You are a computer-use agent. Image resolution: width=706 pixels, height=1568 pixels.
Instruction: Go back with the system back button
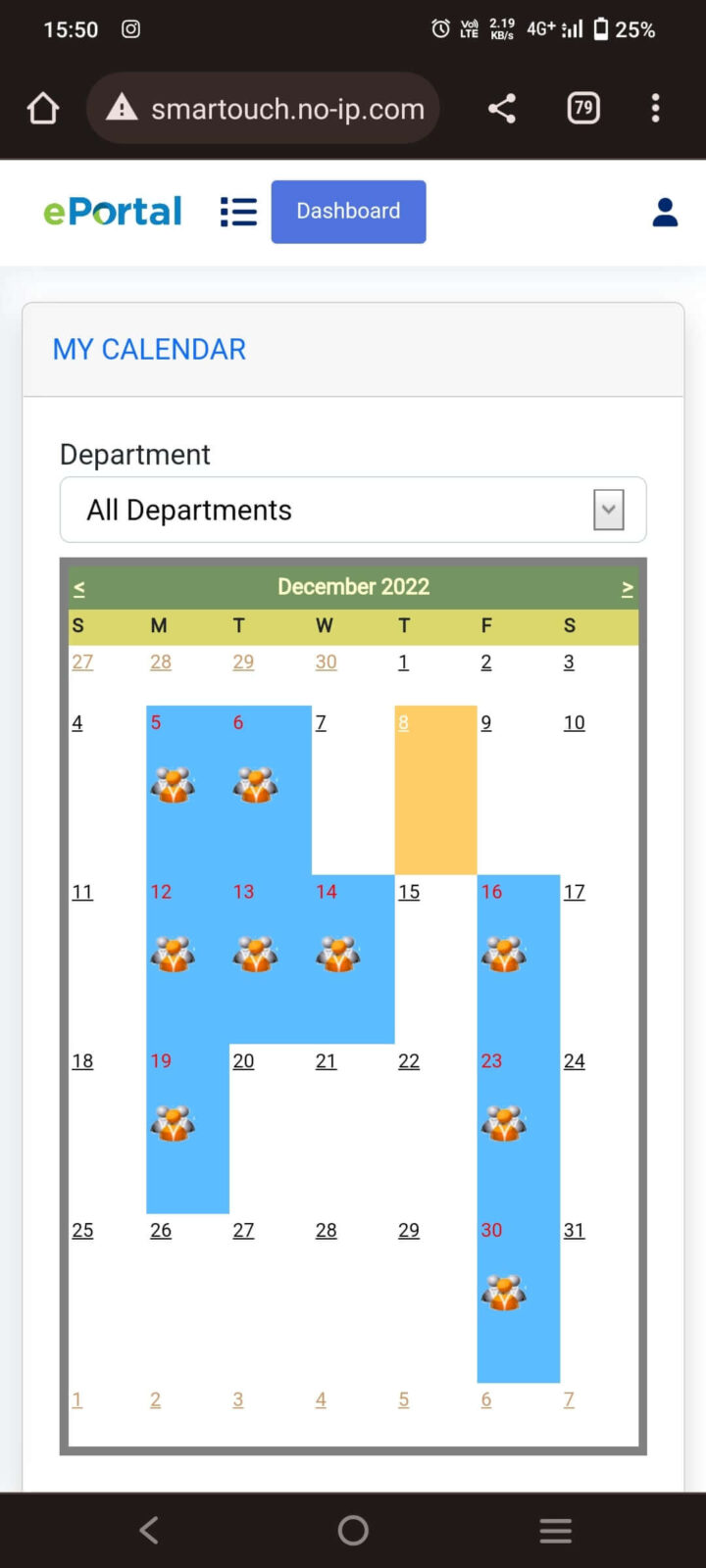(x=149, y=1530)
